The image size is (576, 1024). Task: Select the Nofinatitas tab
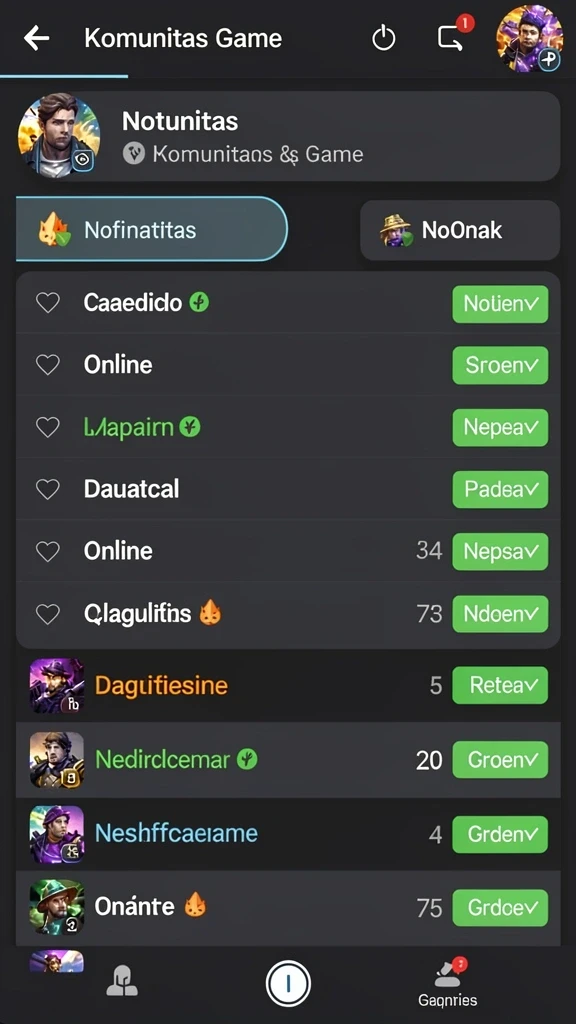coord(152,230)
